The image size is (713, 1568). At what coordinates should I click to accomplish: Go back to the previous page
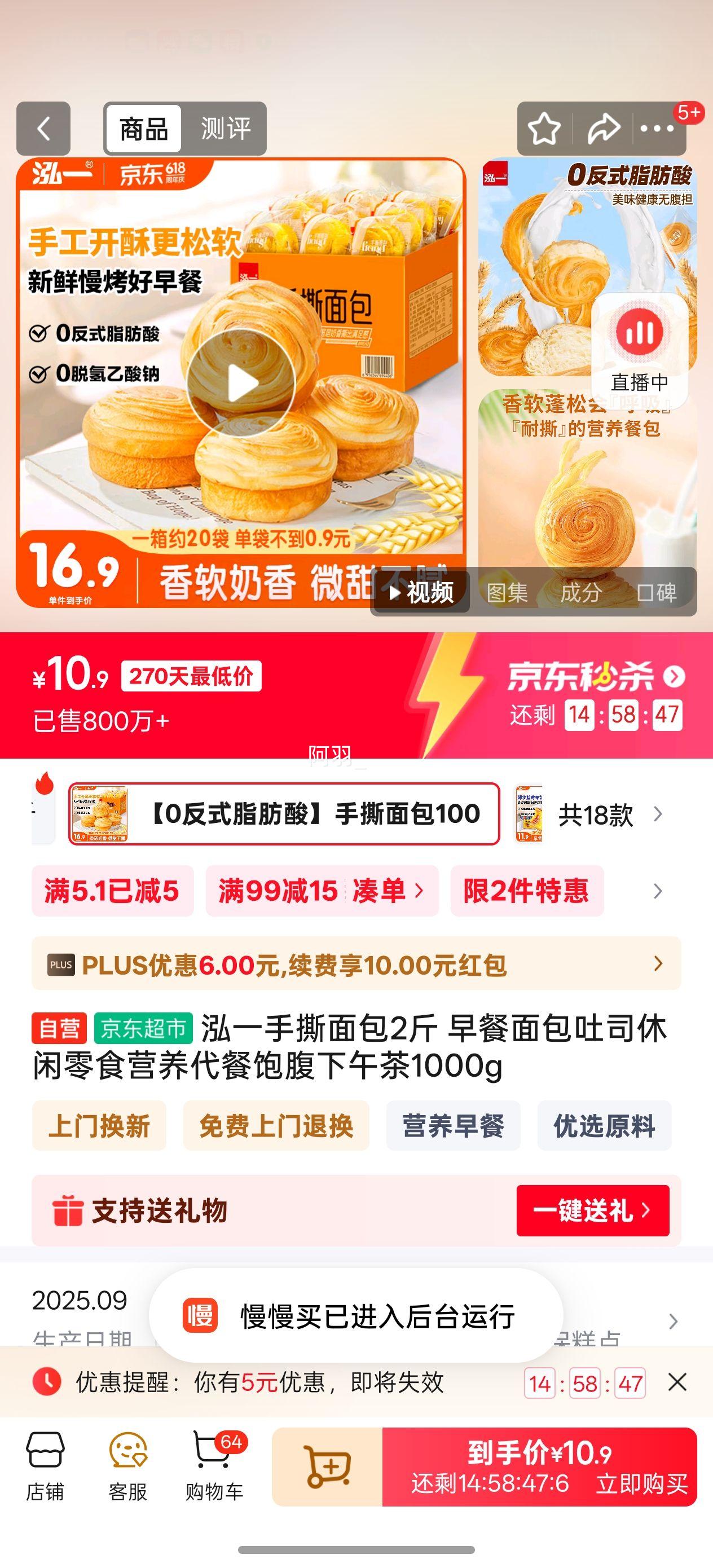point(43,129)
